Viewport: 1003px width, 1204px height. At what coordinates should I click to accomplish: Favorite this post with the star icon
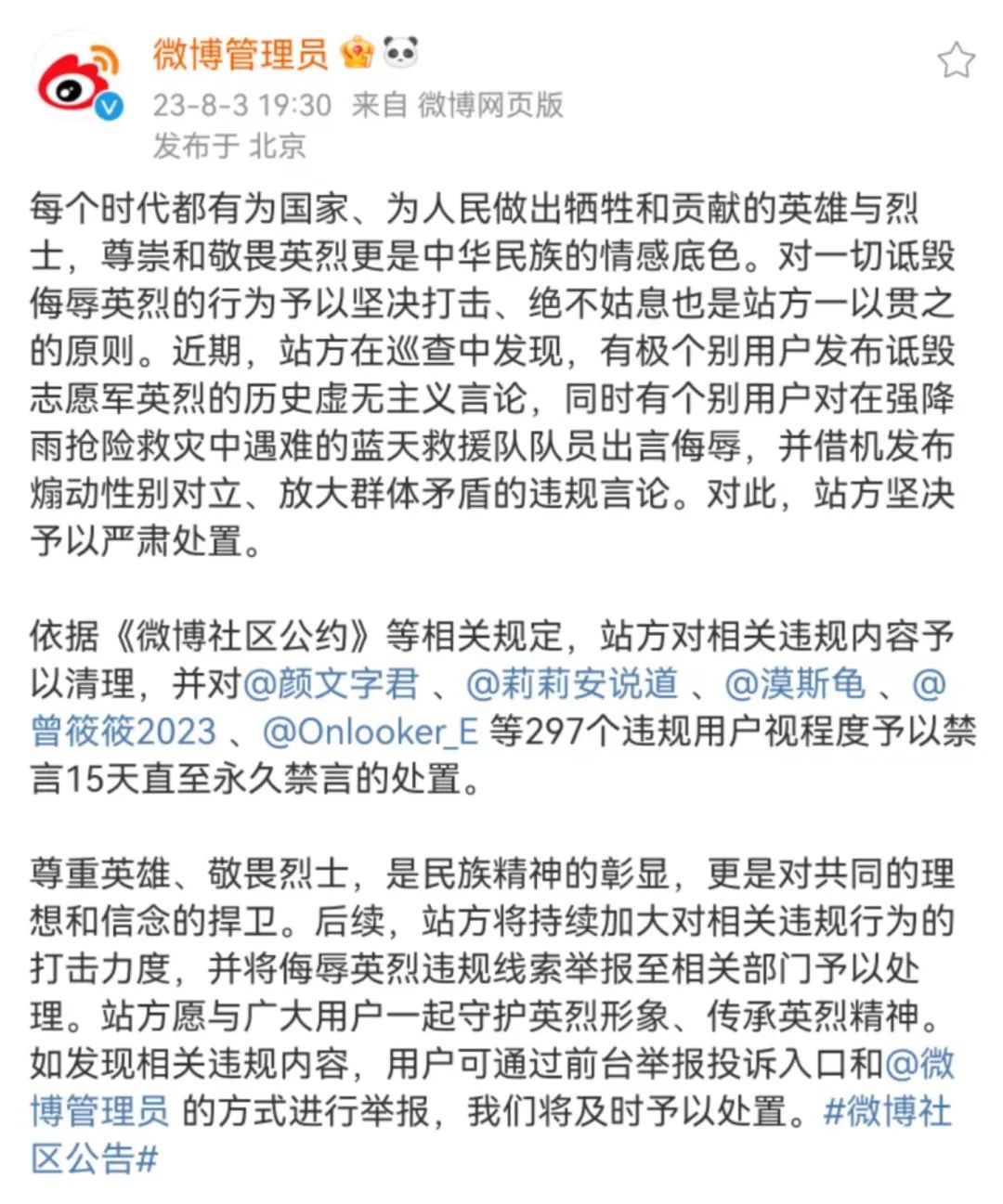(956, 61)
